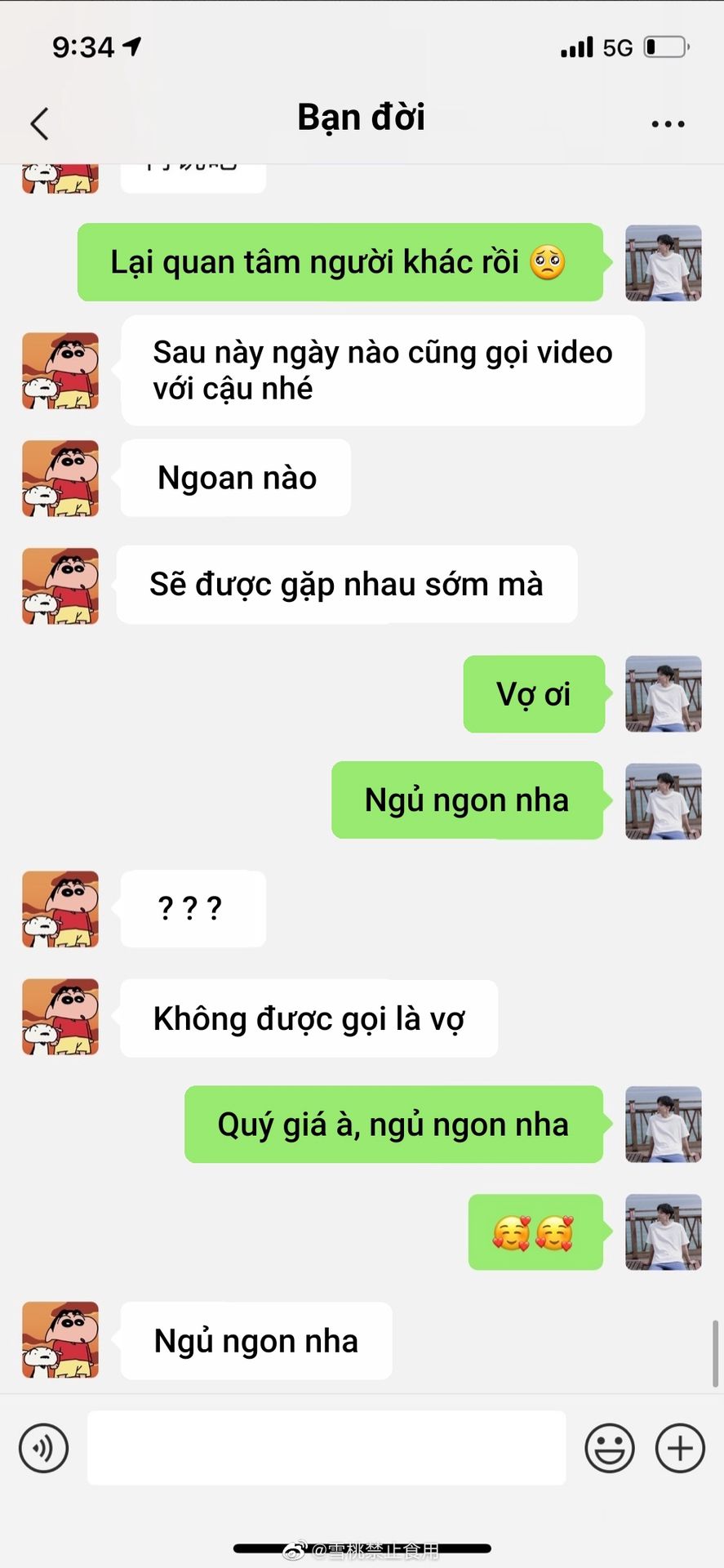This screenshot has width=724, height=1568.
Task: Tap the message text field
Action: 326,1447
